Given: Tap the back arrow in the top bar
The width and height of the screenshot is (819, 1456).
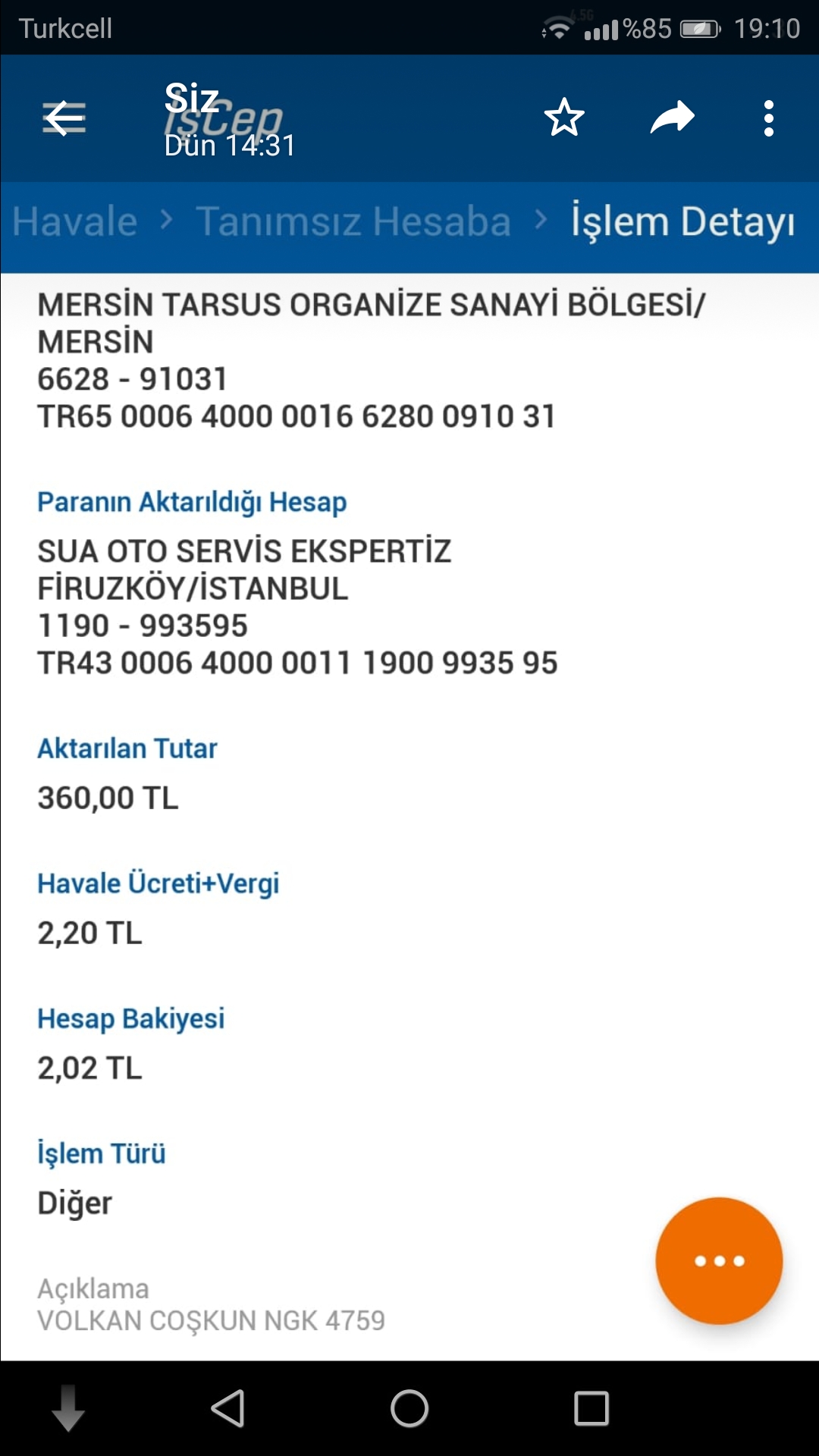Looking at the screenshot, I should coord(64,118).
